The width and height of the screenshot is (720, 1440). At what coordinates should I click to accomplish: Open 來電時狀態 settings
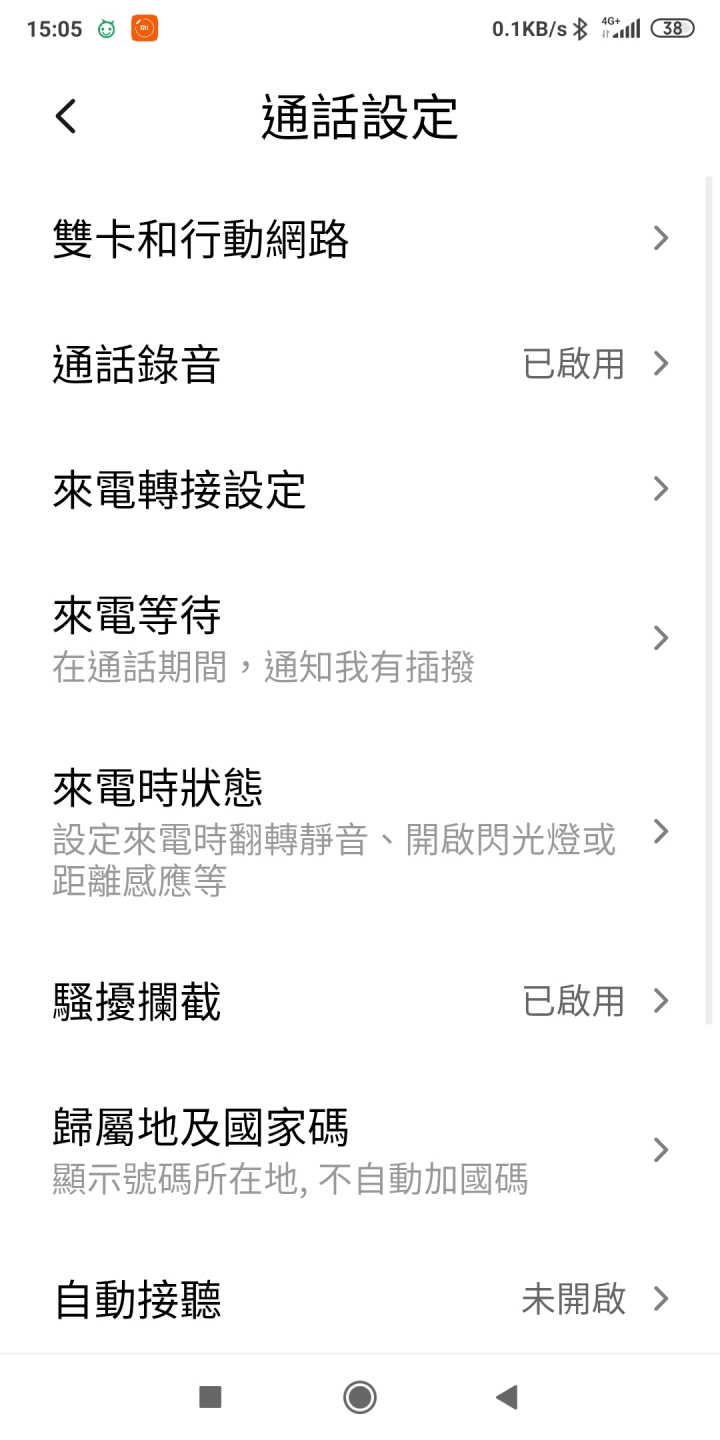click(360, 831)
